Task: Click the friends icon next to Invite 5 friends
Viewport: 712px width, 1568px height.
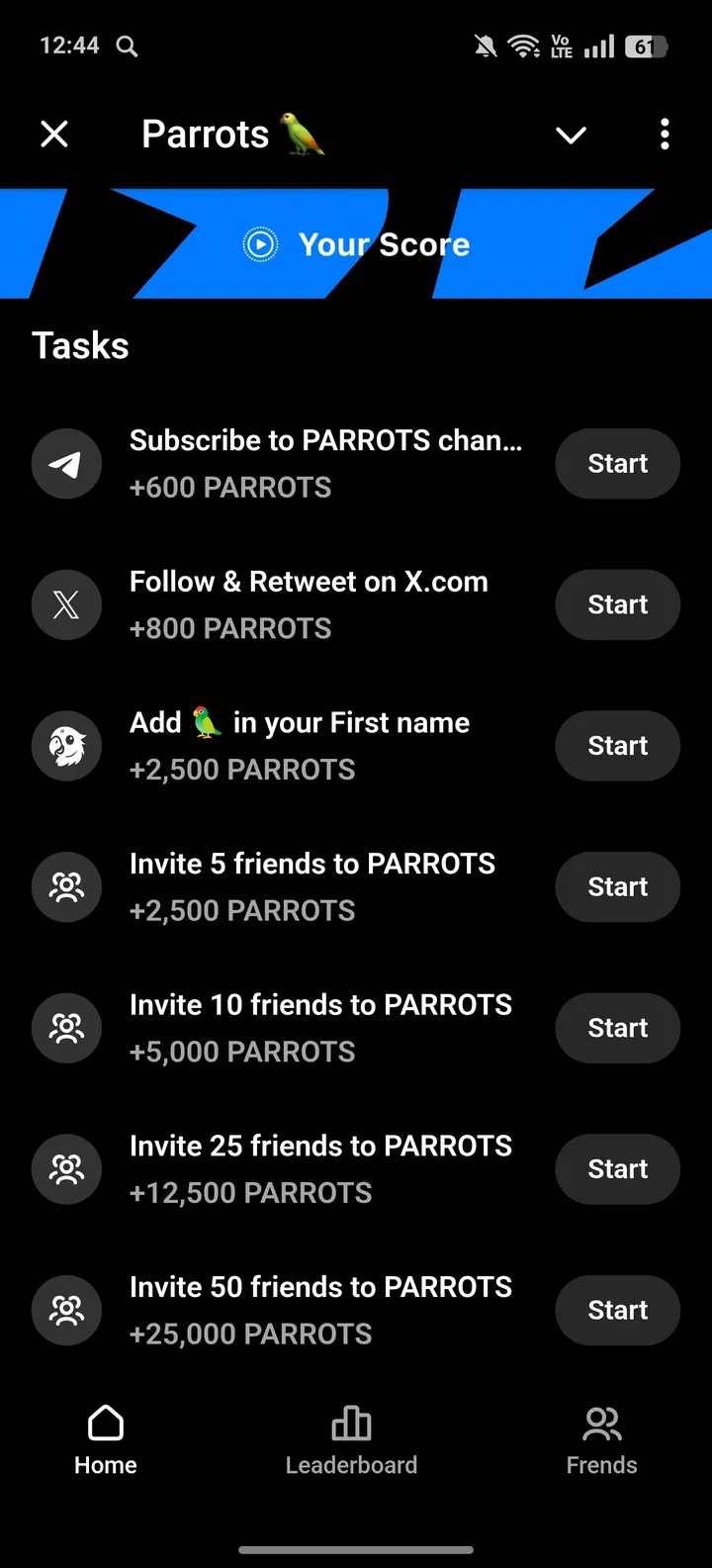Action: coord(66,886)
